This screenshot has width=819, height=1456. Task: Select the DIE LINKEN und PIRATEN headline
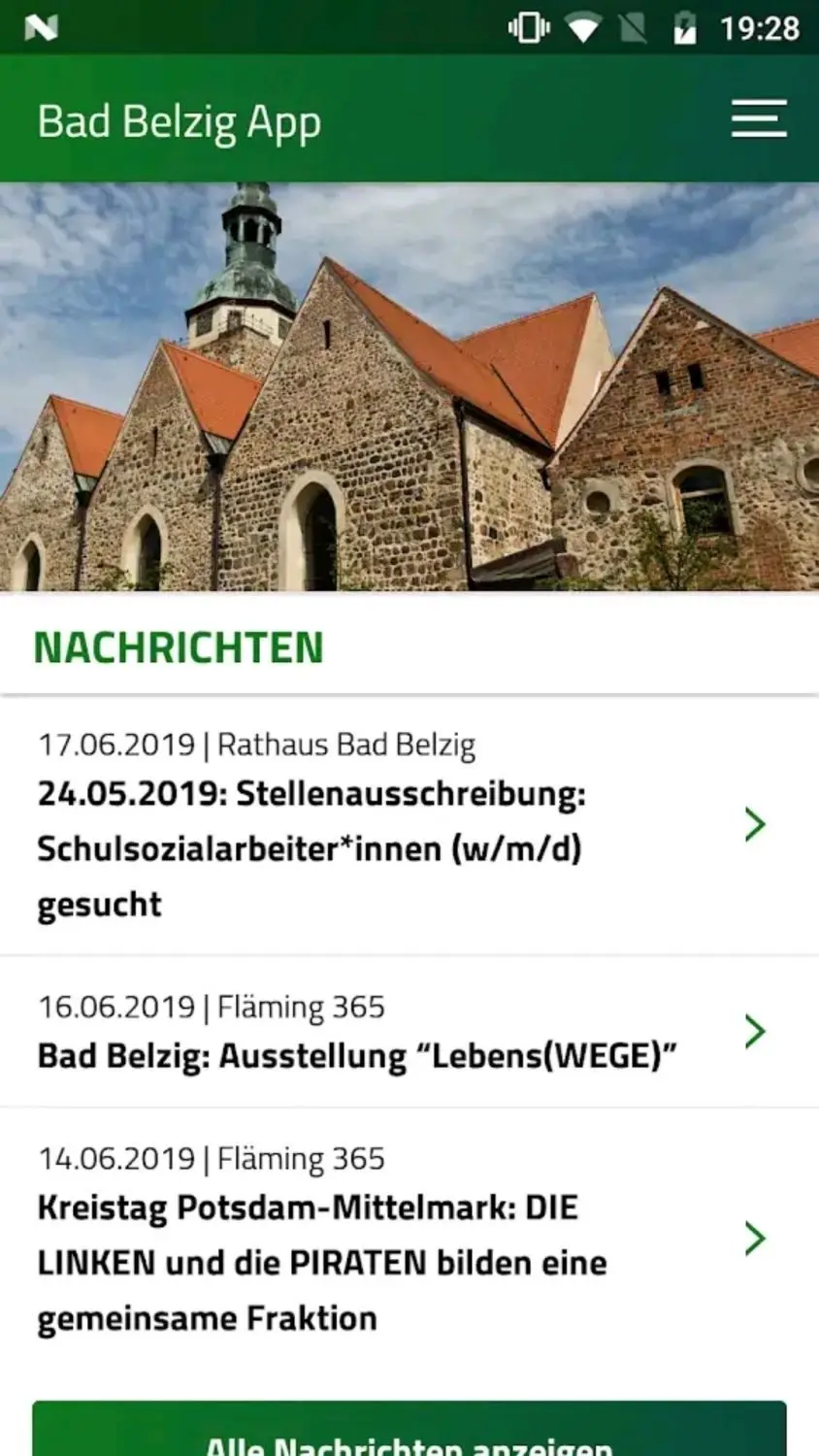point(322,1262)
